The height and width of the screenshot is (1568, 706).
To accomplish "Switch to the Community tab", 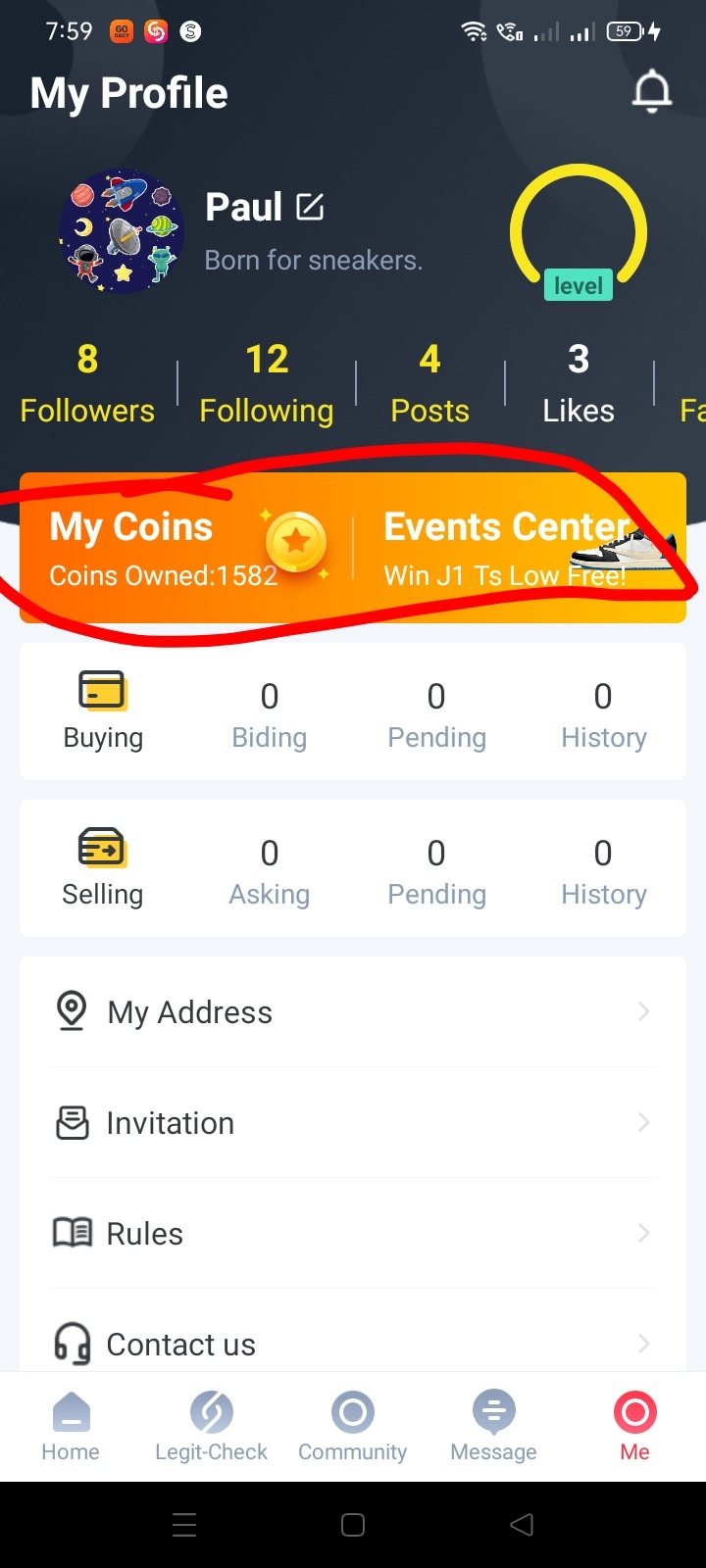I will coord(353,1427).
